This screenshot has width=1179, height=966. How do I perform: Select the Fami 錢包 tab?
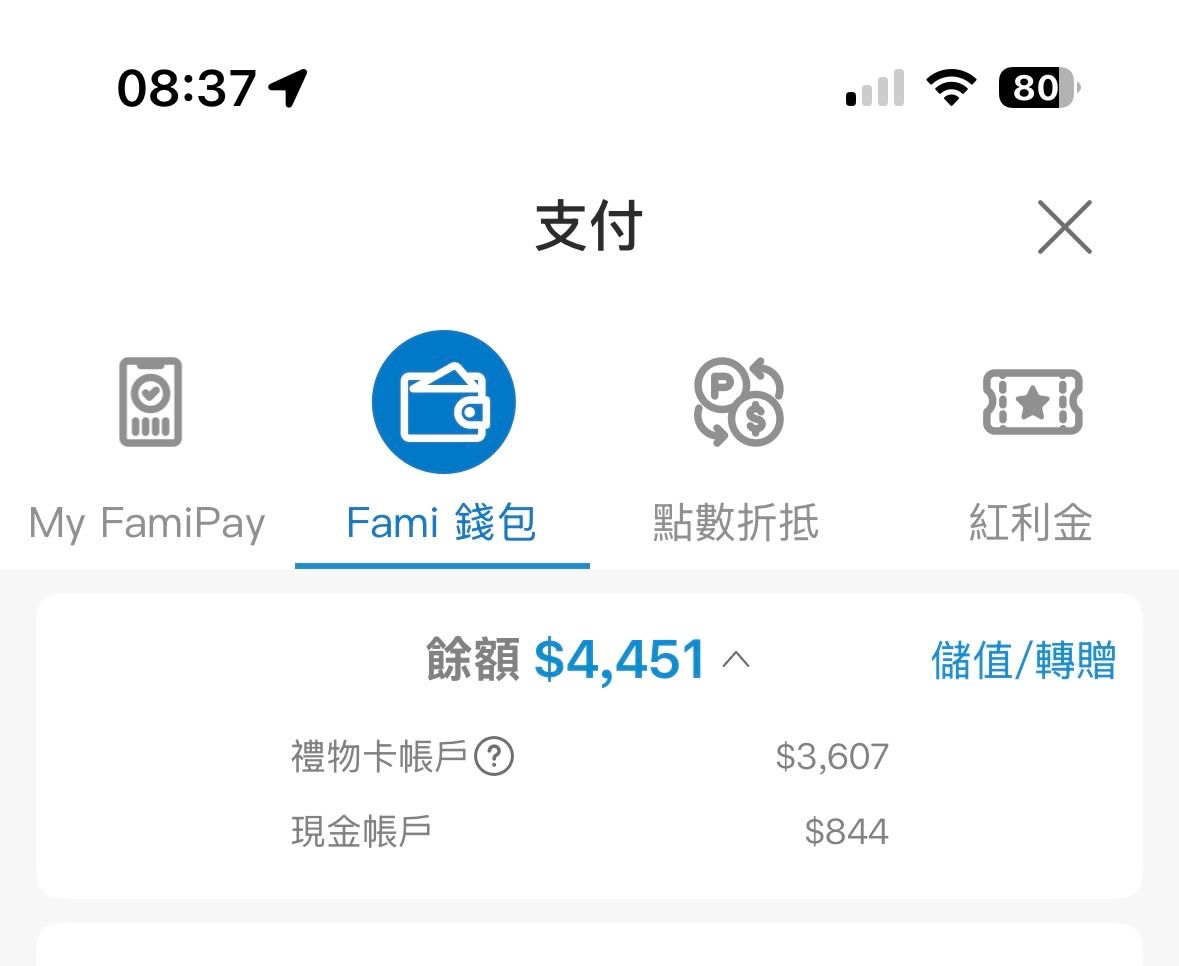pyautogui.click(x=442, y=450)
